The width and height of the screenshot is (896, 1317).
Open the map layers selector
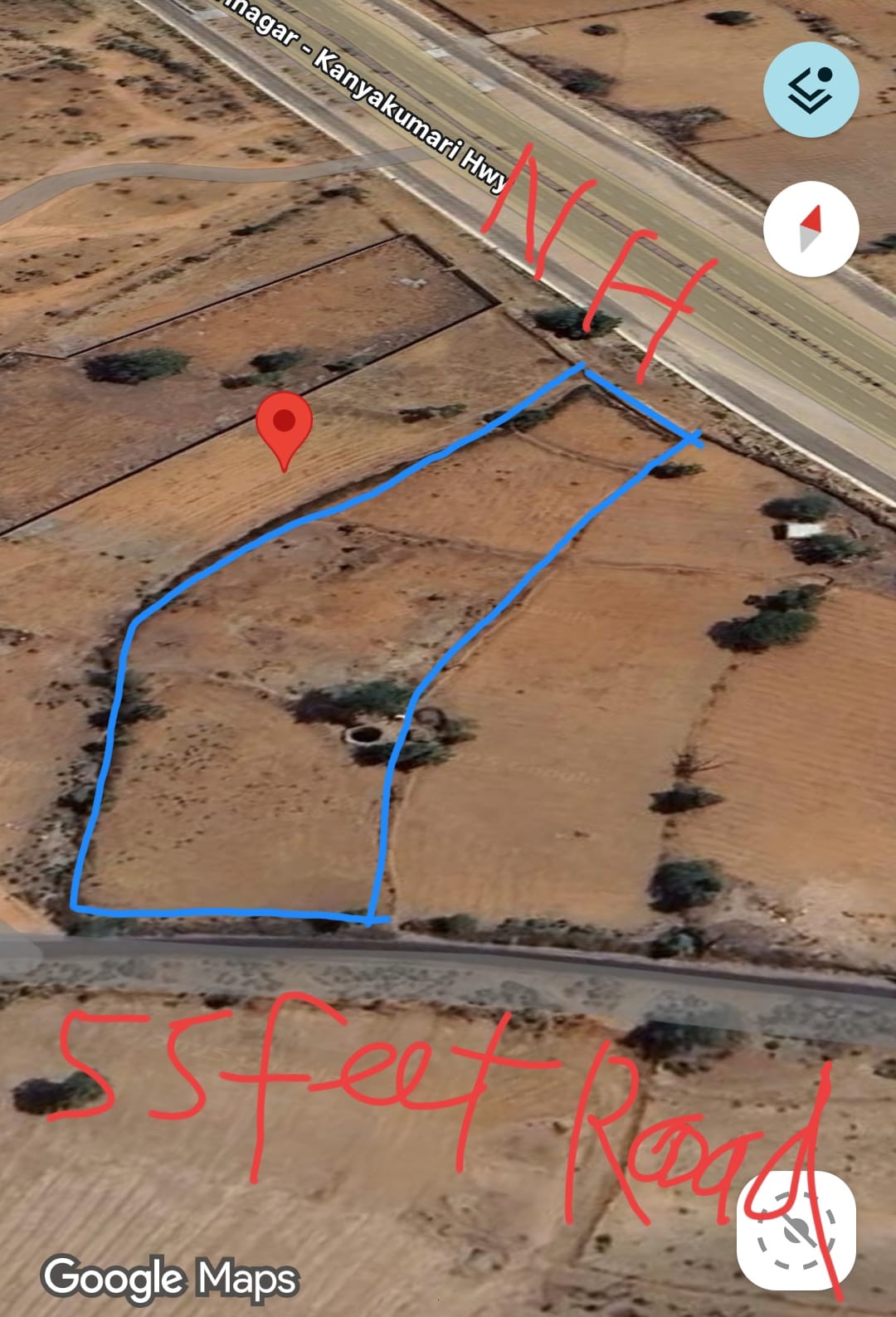click(x=811, y=90)
